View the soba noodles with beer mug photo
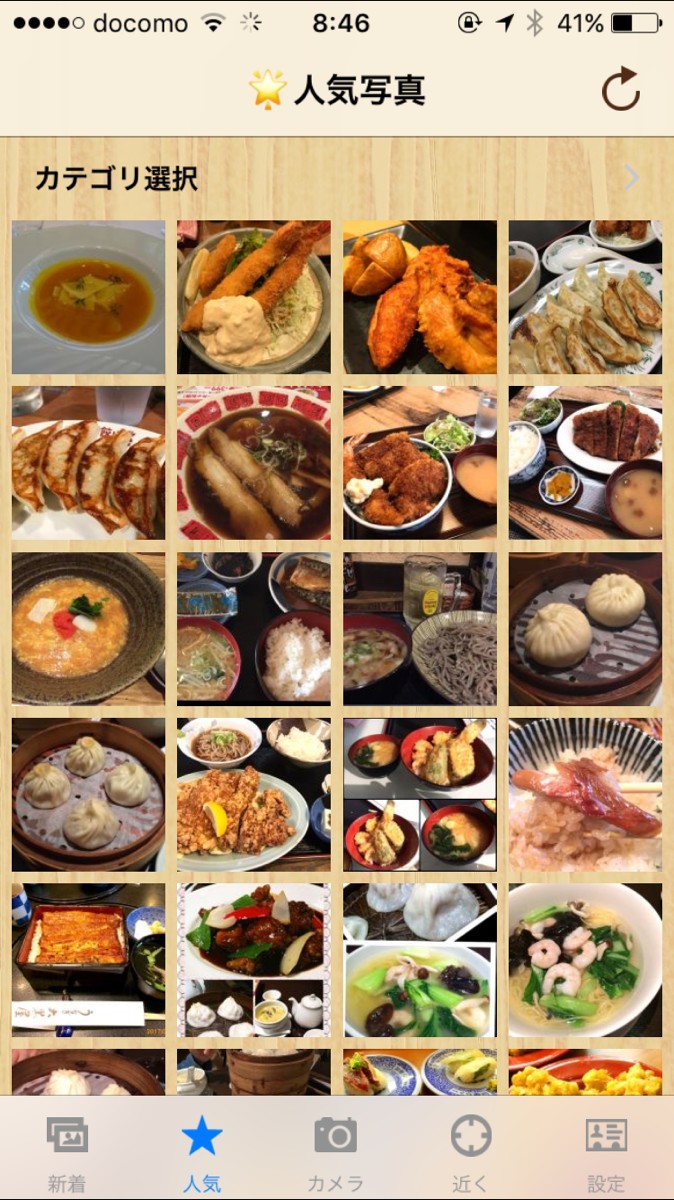This screenshot has width=674, height=1200. 420,629
